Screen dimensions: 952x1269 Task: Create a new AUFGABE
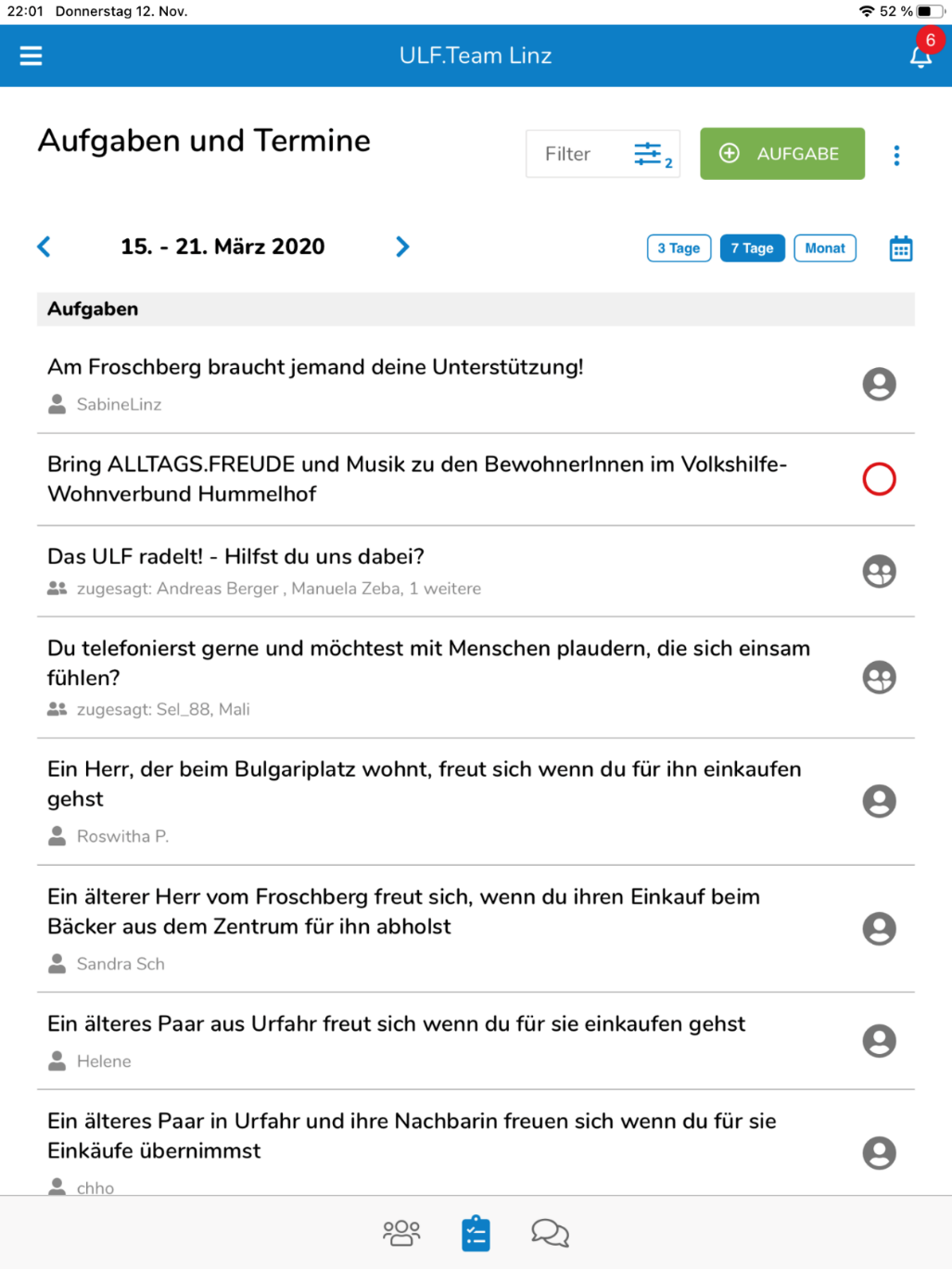(x=781, y=154)
